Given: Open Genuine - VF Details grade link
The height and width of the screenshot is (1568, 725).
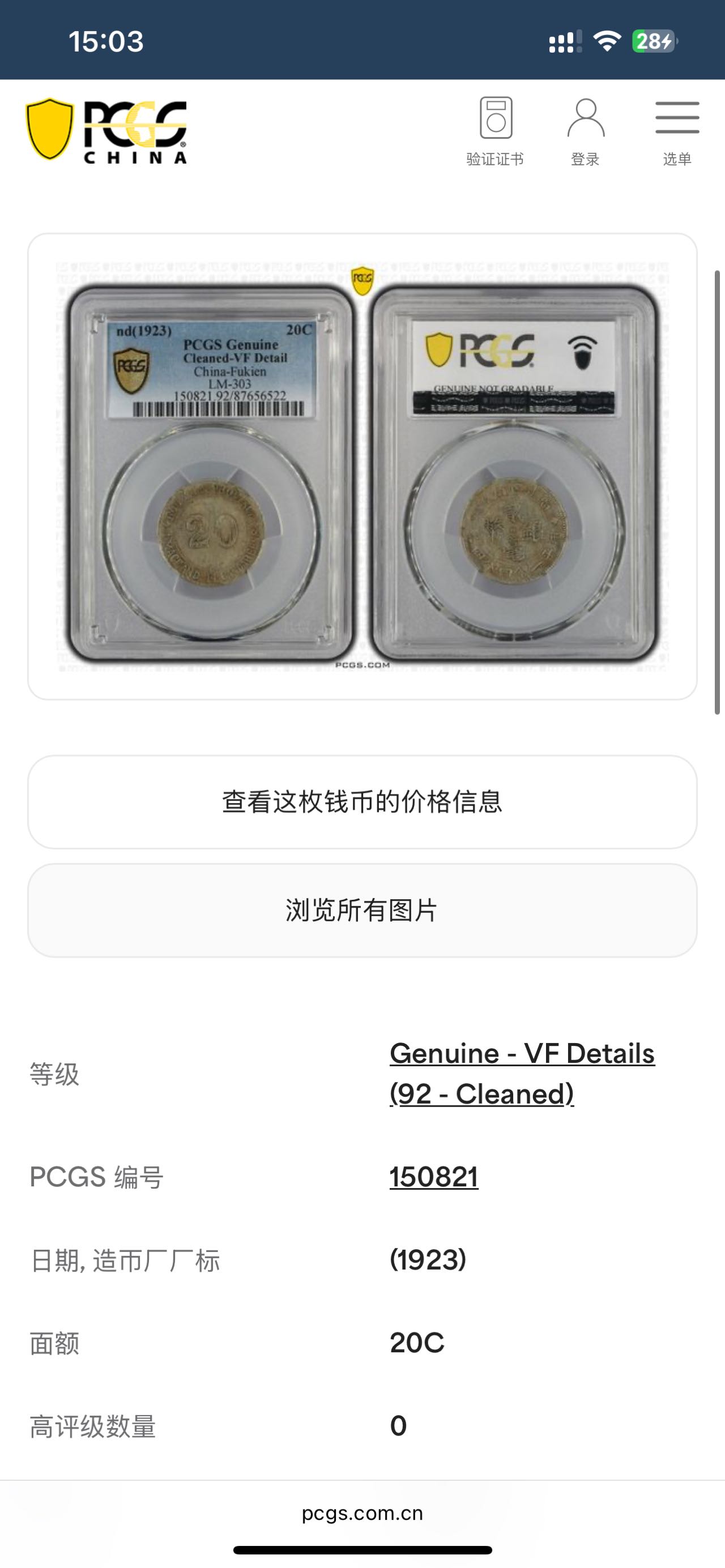Looking at the screenshot, I should tap(521, 1073).
